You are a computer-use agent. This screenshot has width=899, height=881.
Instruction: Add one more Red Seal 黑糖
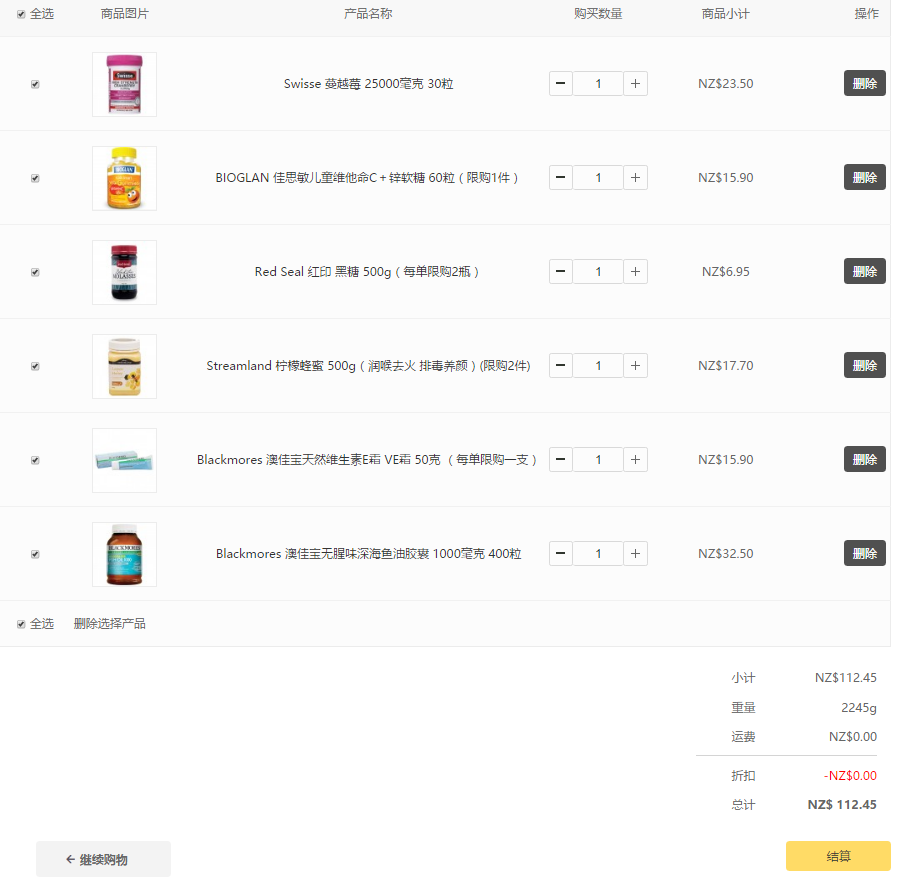(635, 272)
